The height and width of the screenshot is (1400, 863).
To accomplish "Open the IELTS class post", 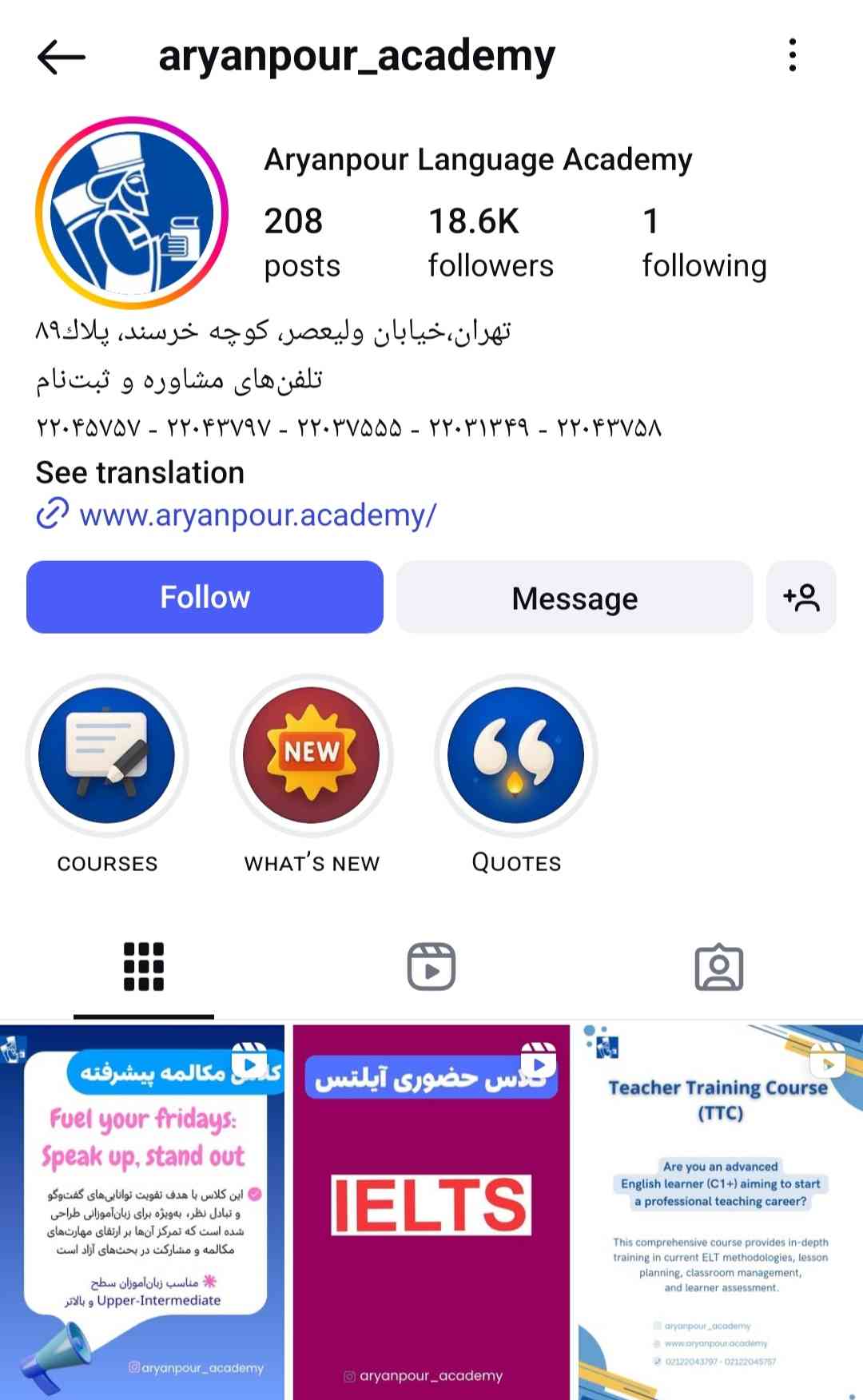I will [x=431, y=1212].
